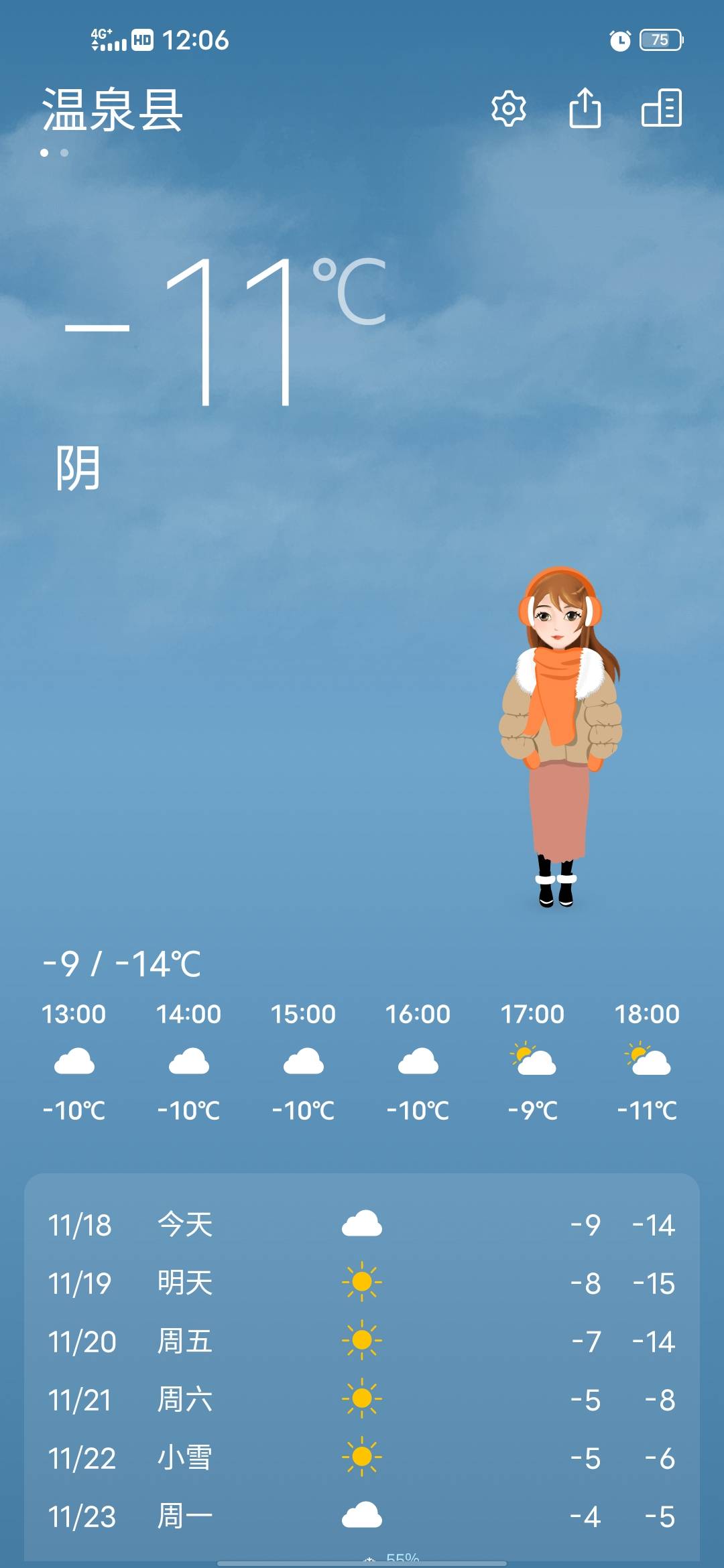Open the city management list icon

point(661,108)
